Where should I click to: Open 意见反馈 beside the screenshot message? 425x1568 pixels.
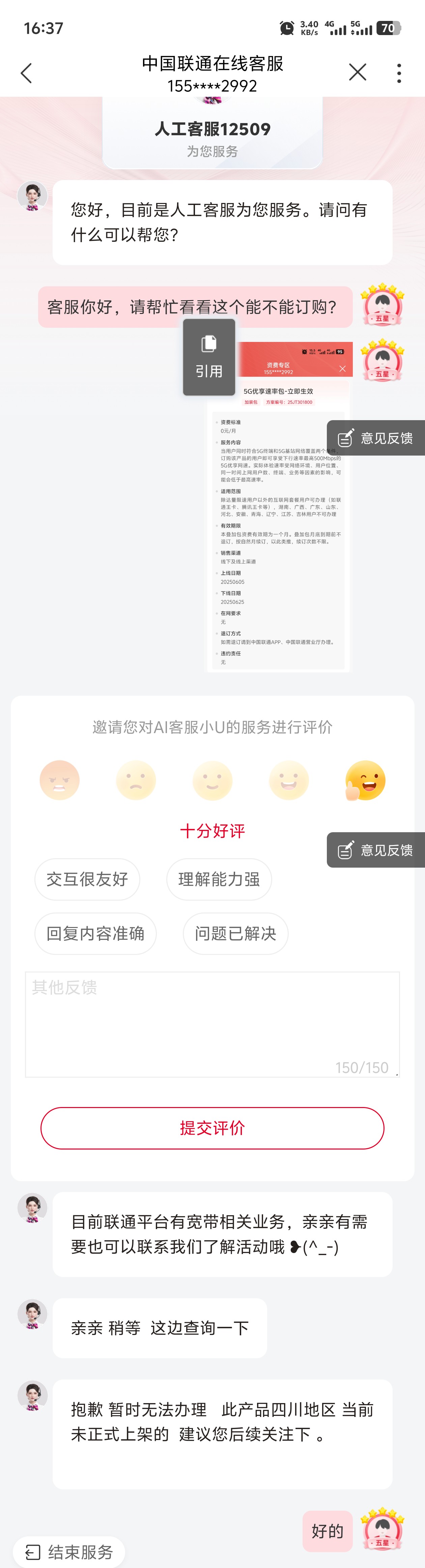[x=376, y=438]
